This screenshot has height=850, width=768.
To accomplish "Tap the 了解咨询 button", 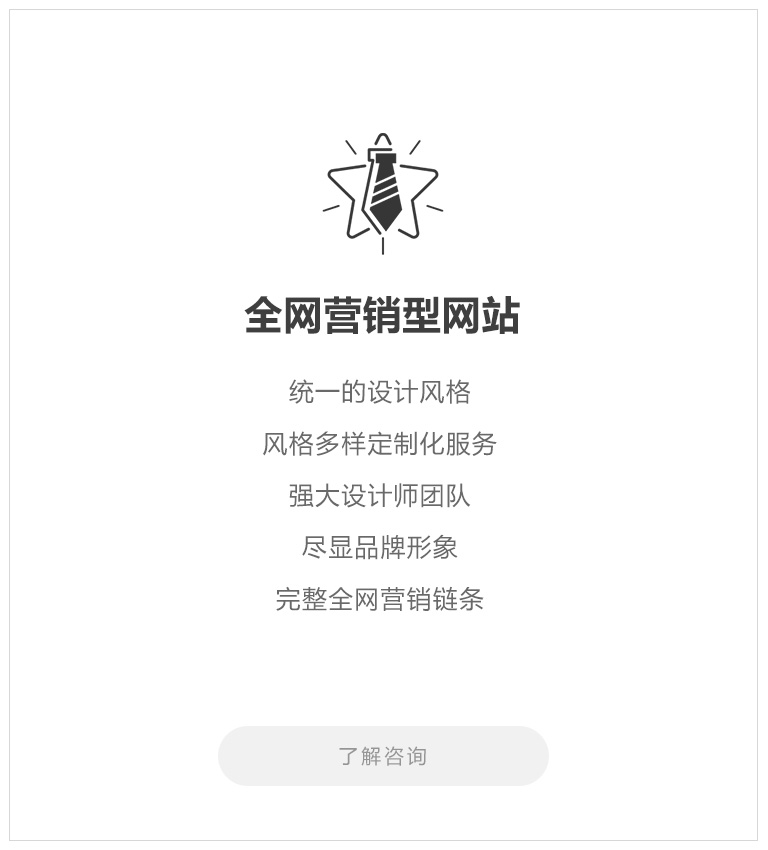I will coord(383,756).
